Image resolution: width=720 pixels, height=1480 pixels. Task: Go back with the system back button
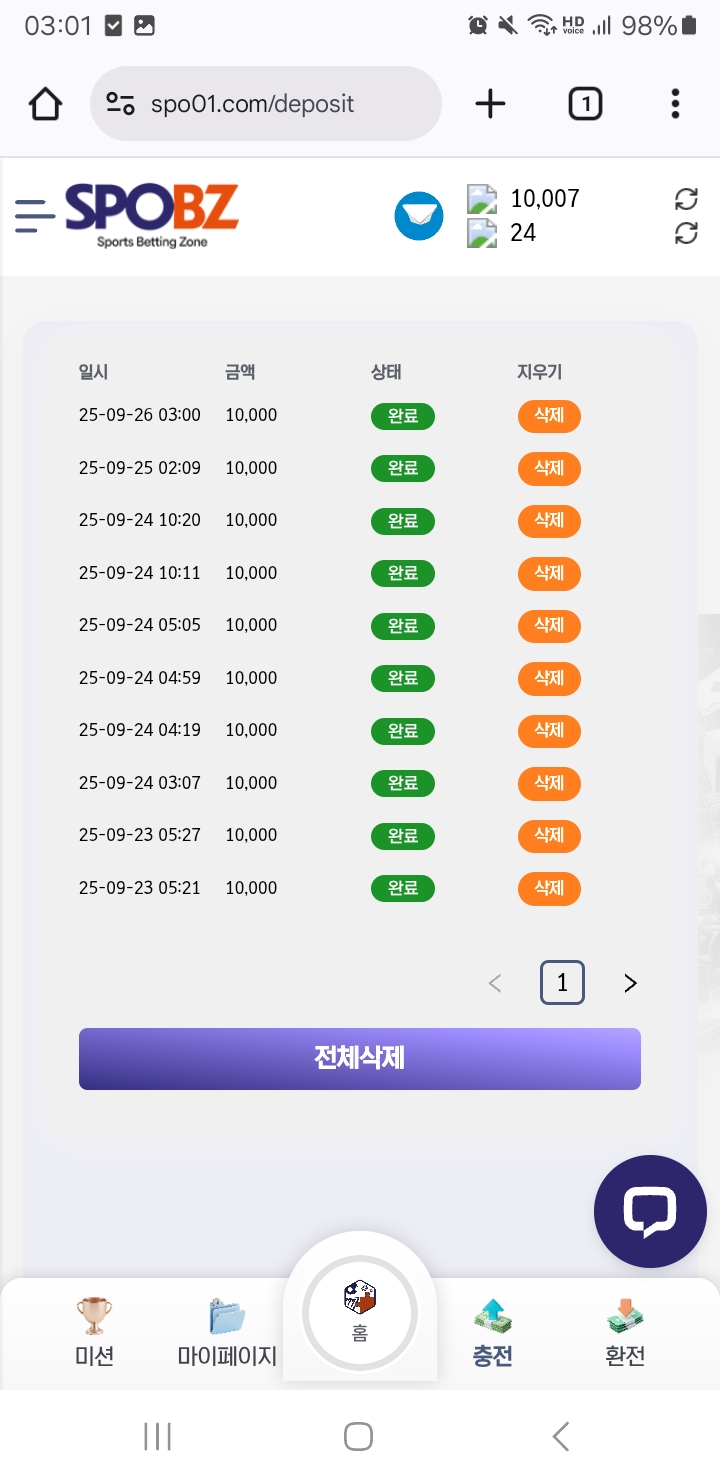tap(561, 1437)
